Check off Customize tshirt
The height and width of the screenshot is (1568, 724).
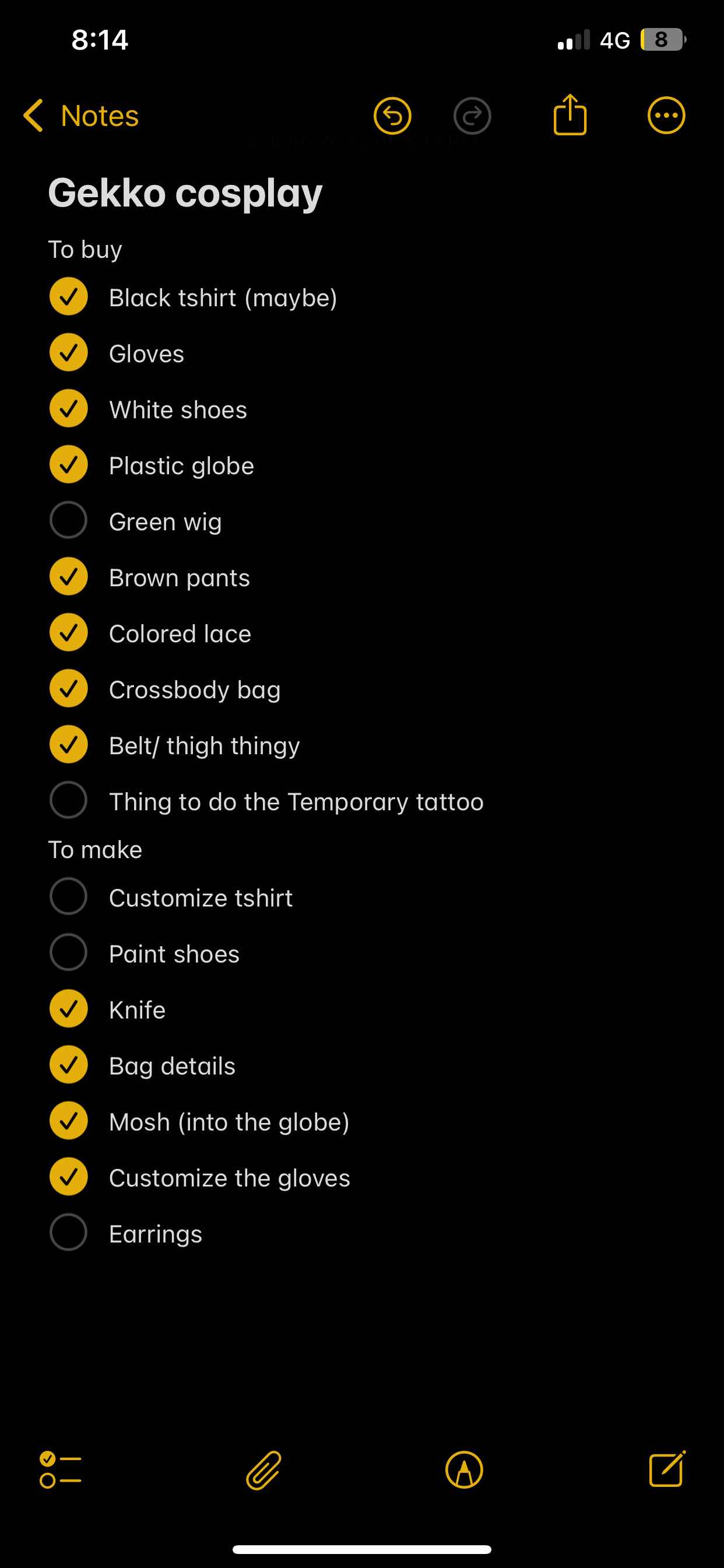point(69,897)
